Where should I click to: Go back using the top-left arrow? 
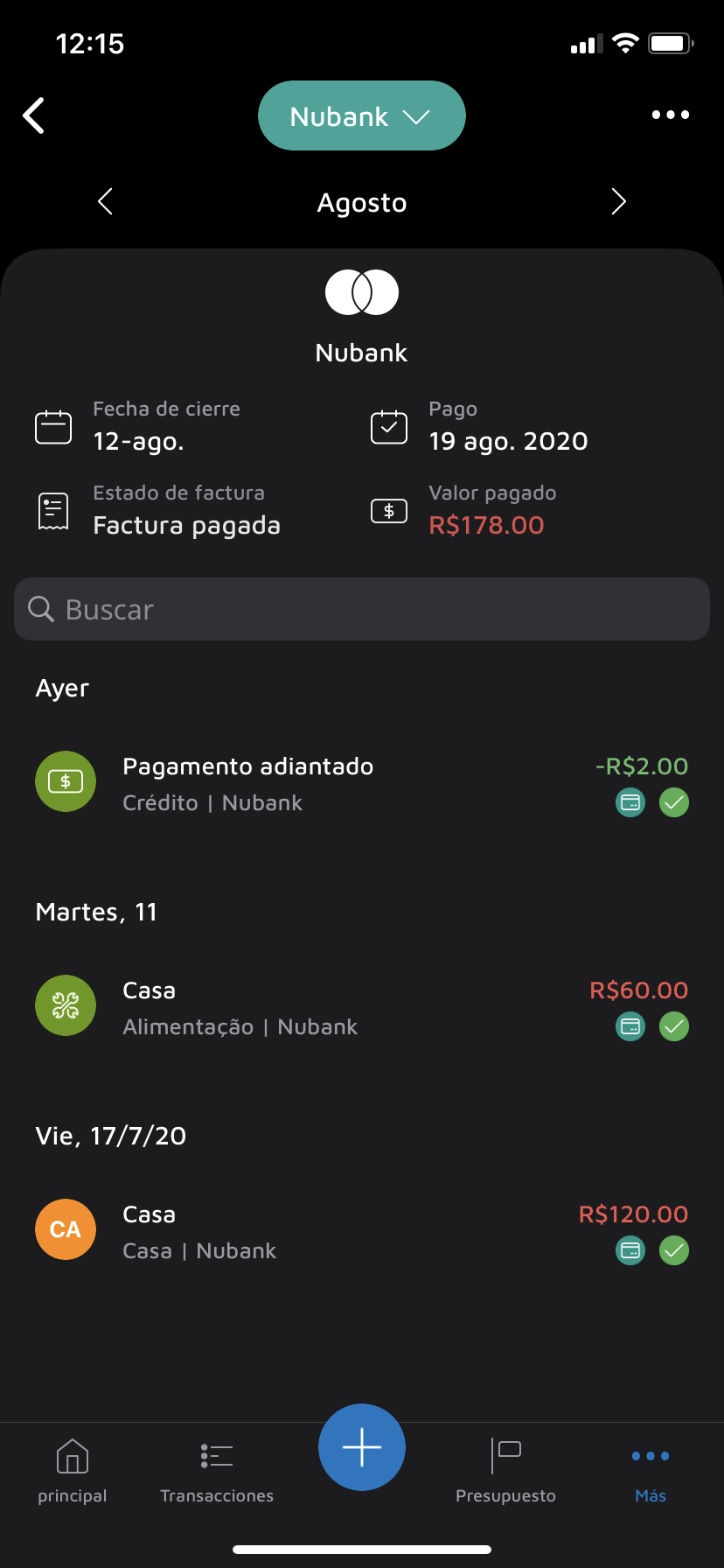point(34,115)
